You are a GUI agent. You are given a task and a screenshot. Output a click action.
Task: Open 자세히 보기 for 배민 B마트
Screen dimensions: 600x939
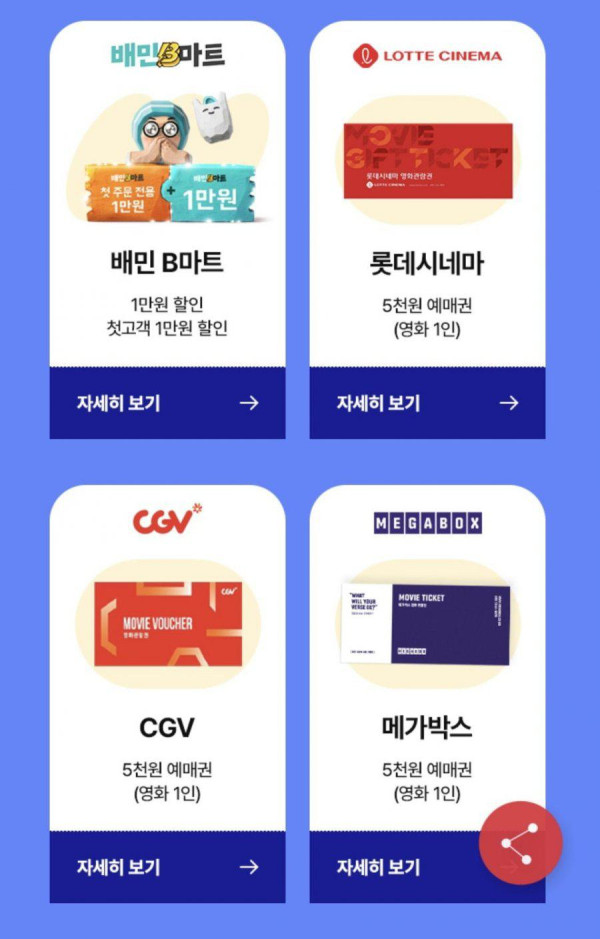click(x=167, y=403)
